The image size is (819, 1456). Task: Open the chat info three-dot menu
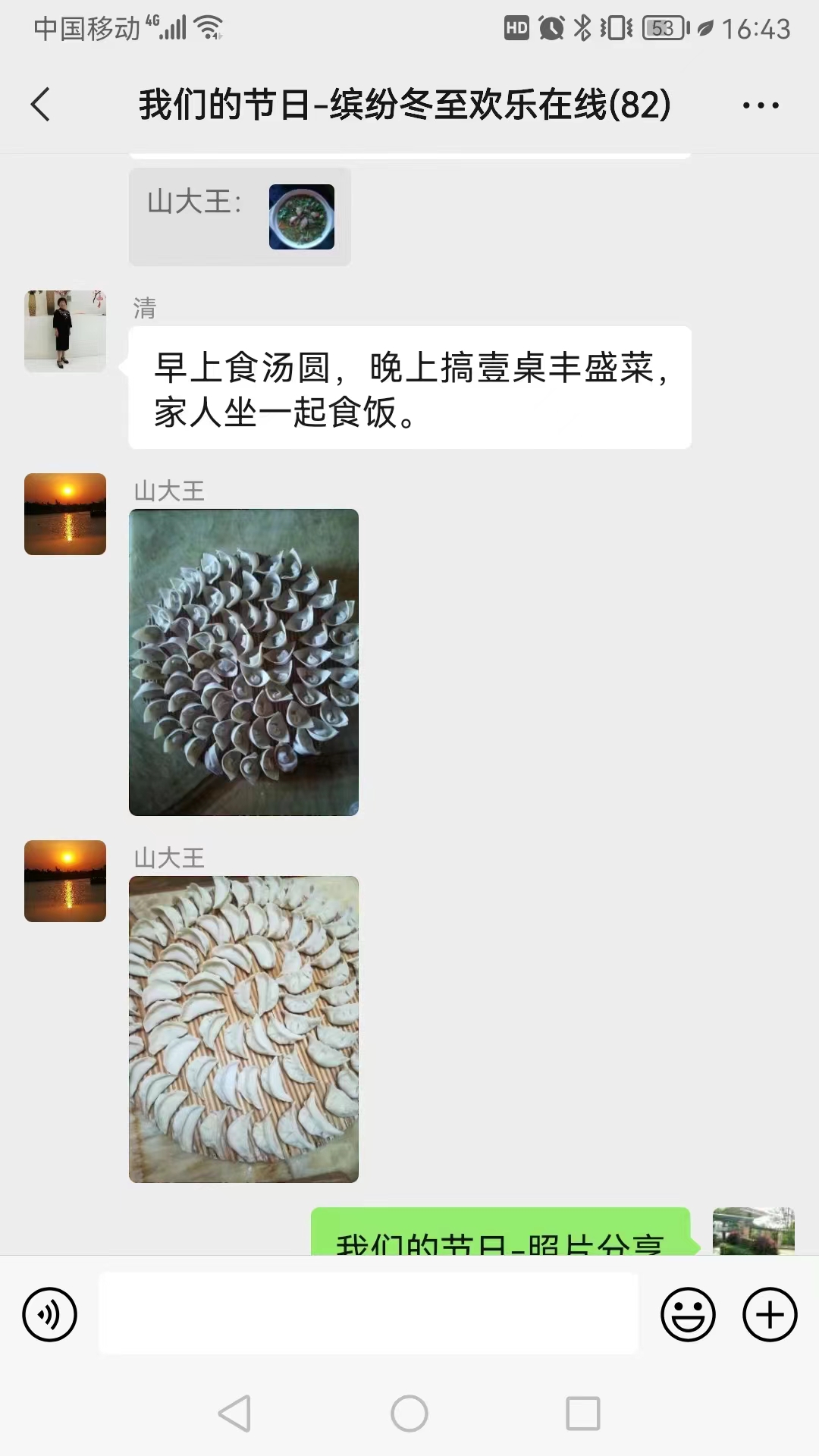pyautogui.click(x=761, y=105)
